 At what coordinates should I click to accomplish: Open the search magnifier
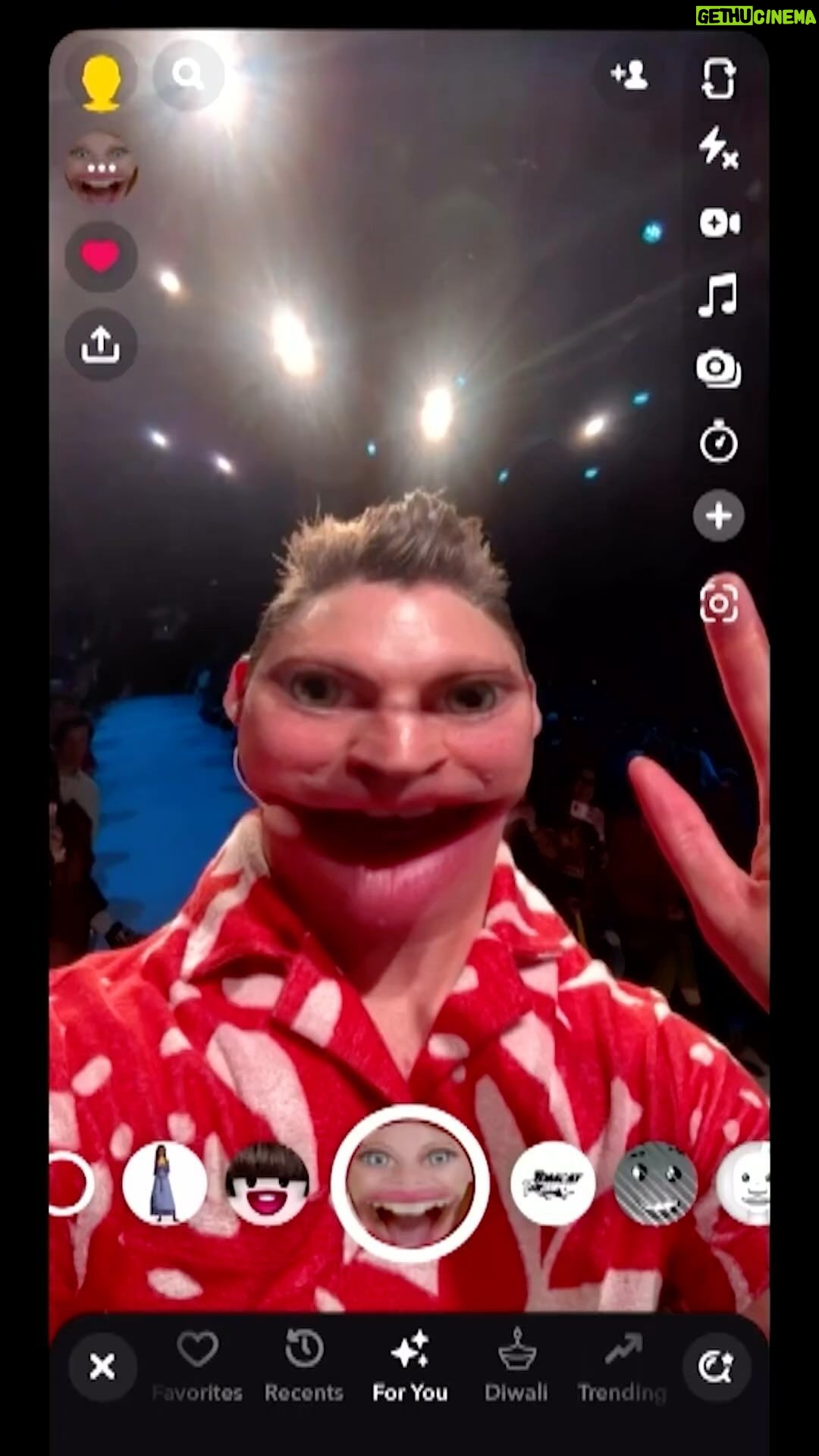point(187,75)
